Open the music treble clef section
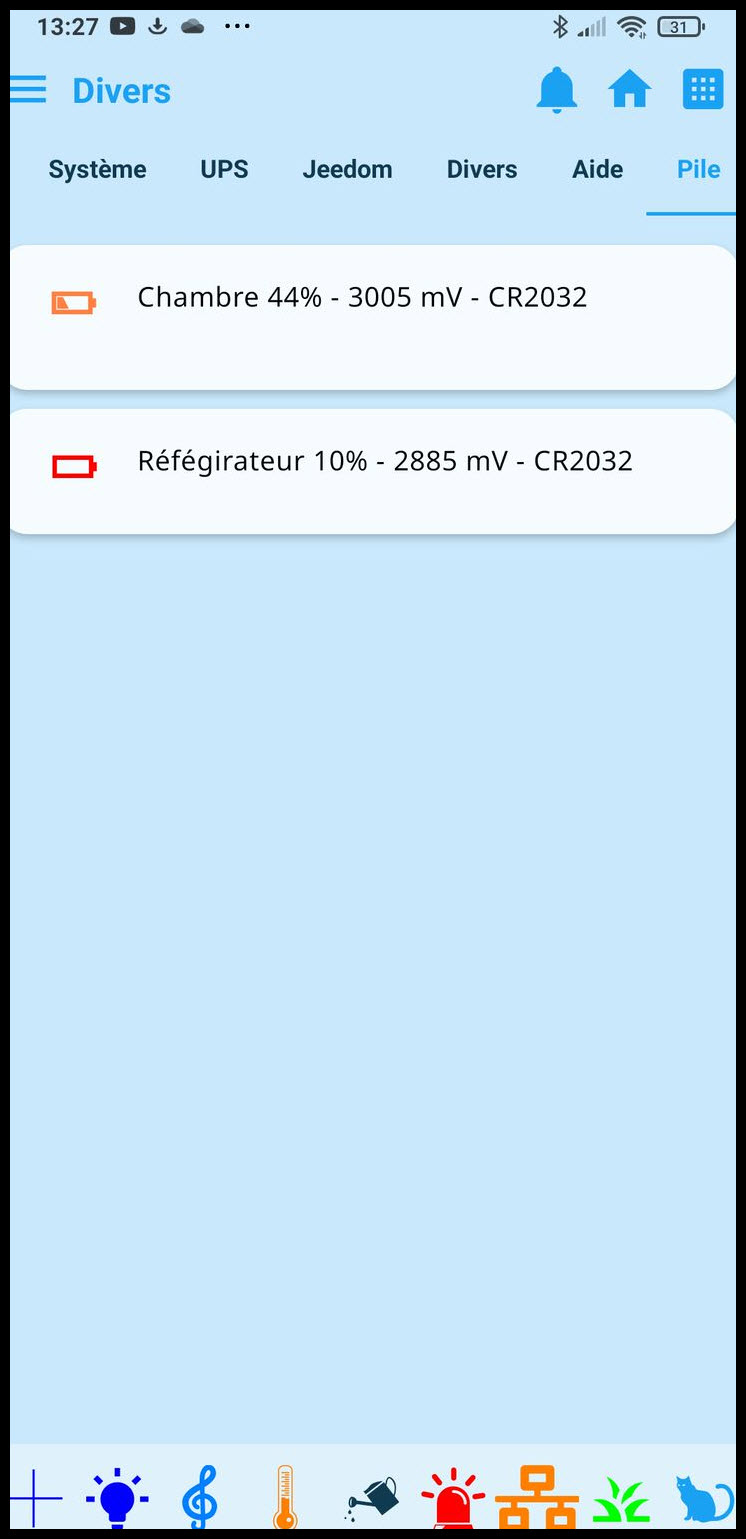746x1539 pixels. (199, 1497)
